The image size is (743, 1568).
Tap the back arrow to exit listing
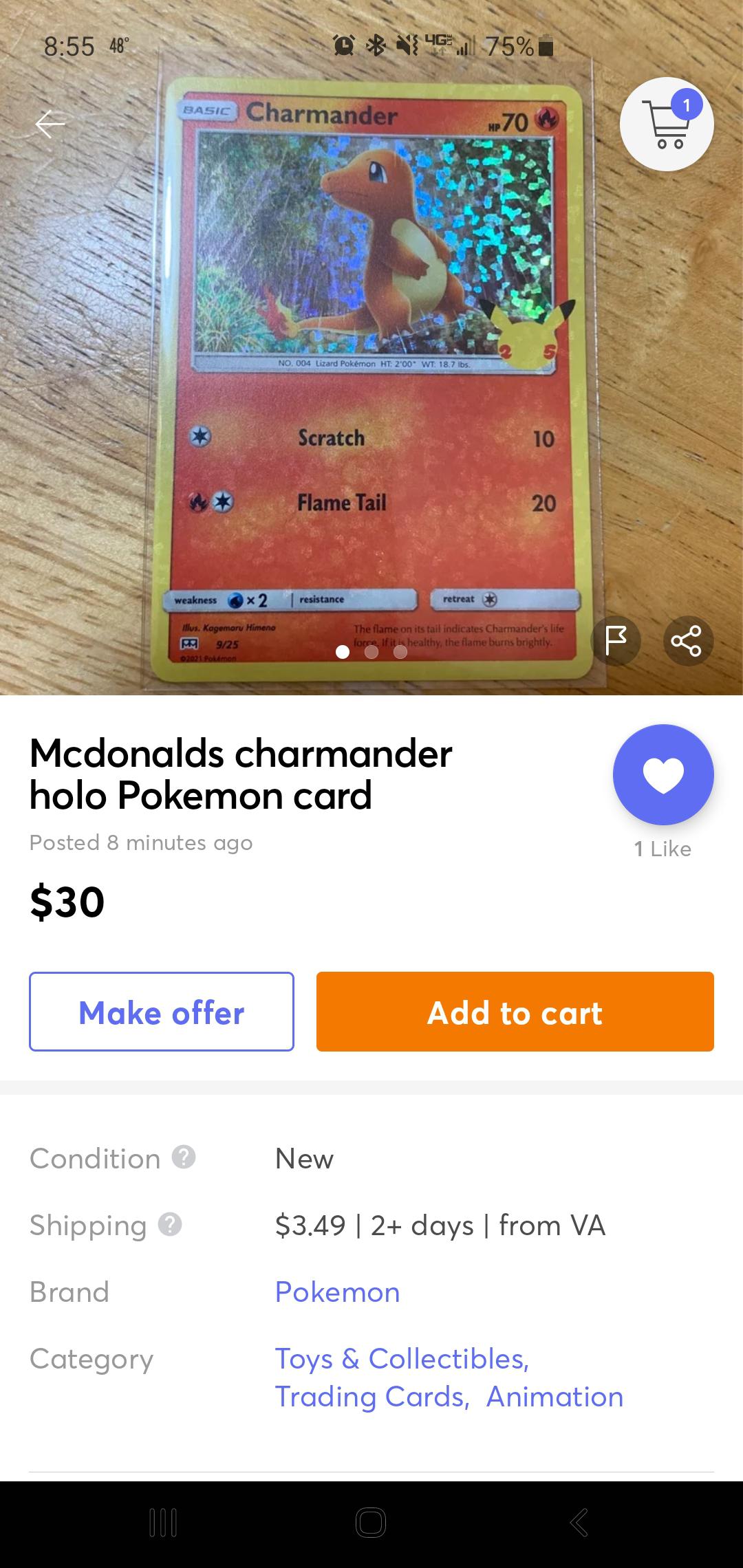pos(50,125)
